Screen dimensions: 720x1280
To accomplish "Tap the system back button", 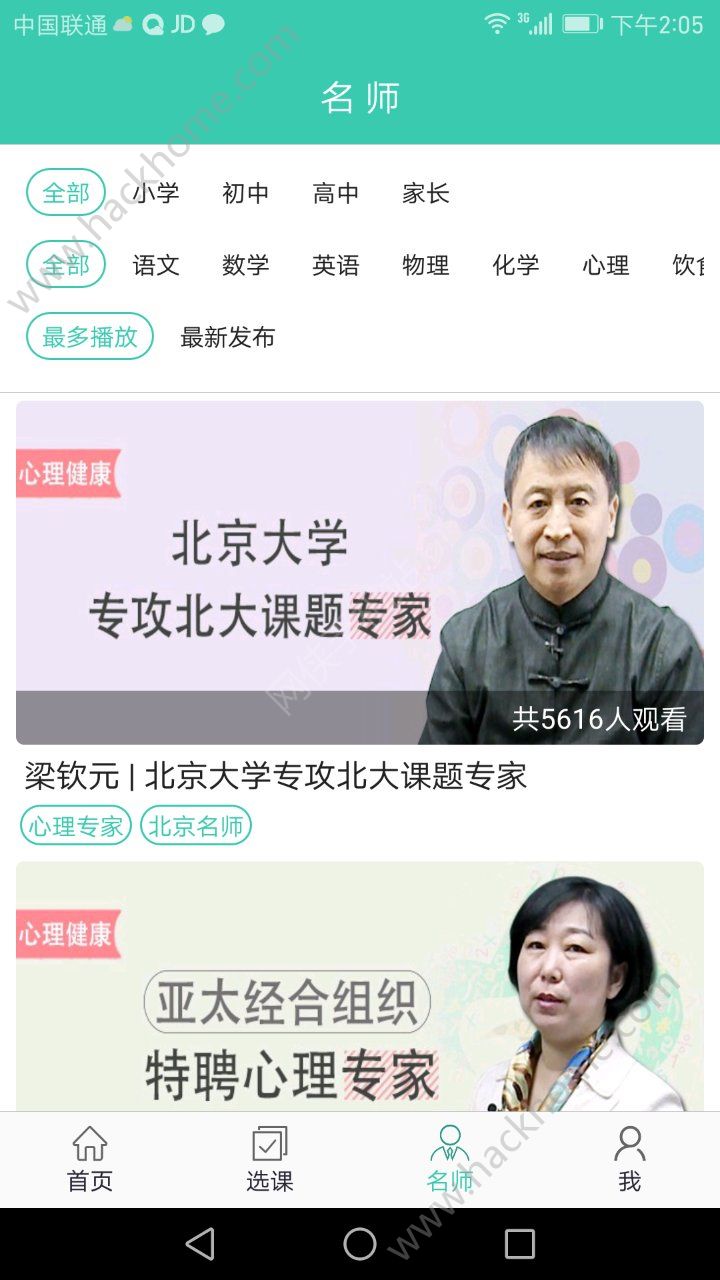I will tap(200, 1244).
